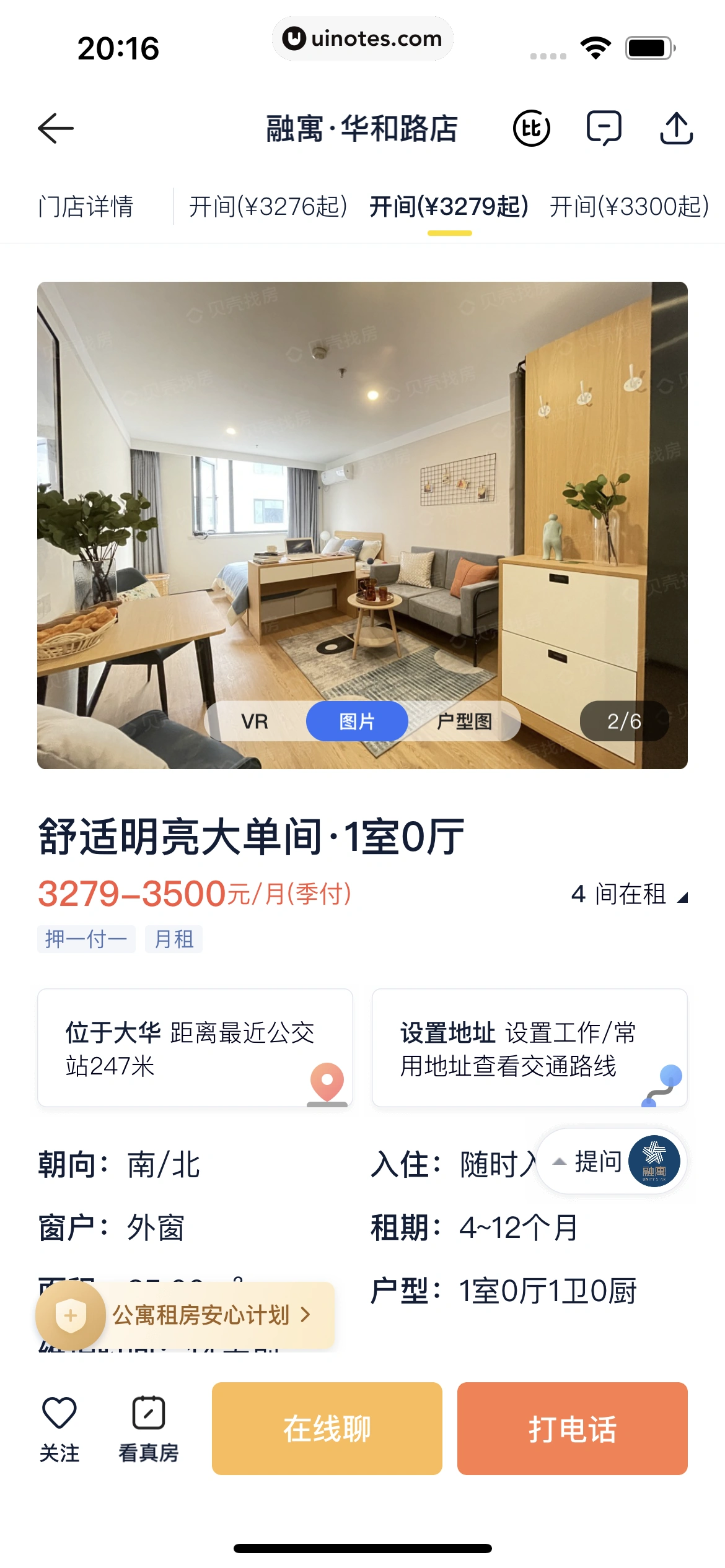Switch gallery to VR view
The image size is (725, 1568).
pos(255,721)
